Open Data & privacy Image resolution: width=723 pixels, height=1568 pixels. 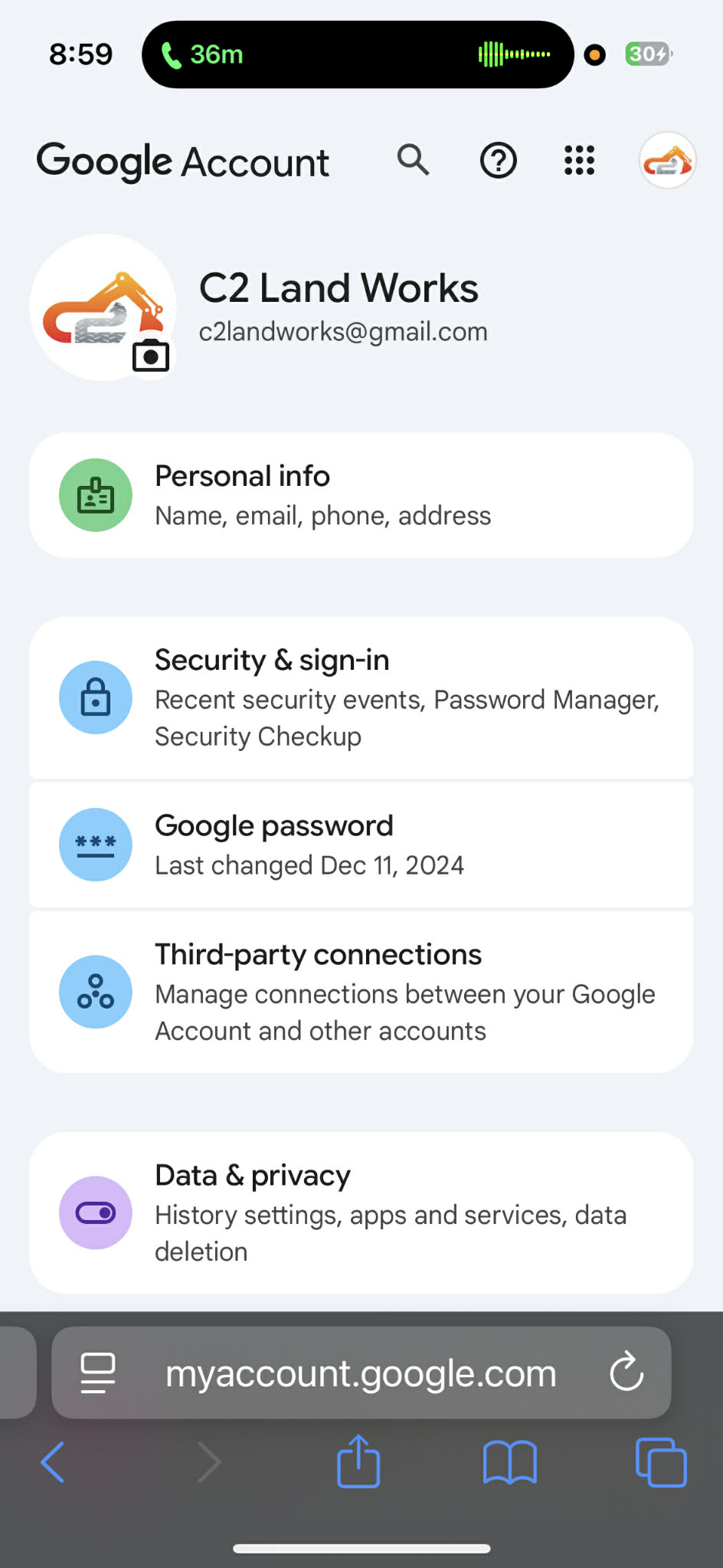(361, 1212)
